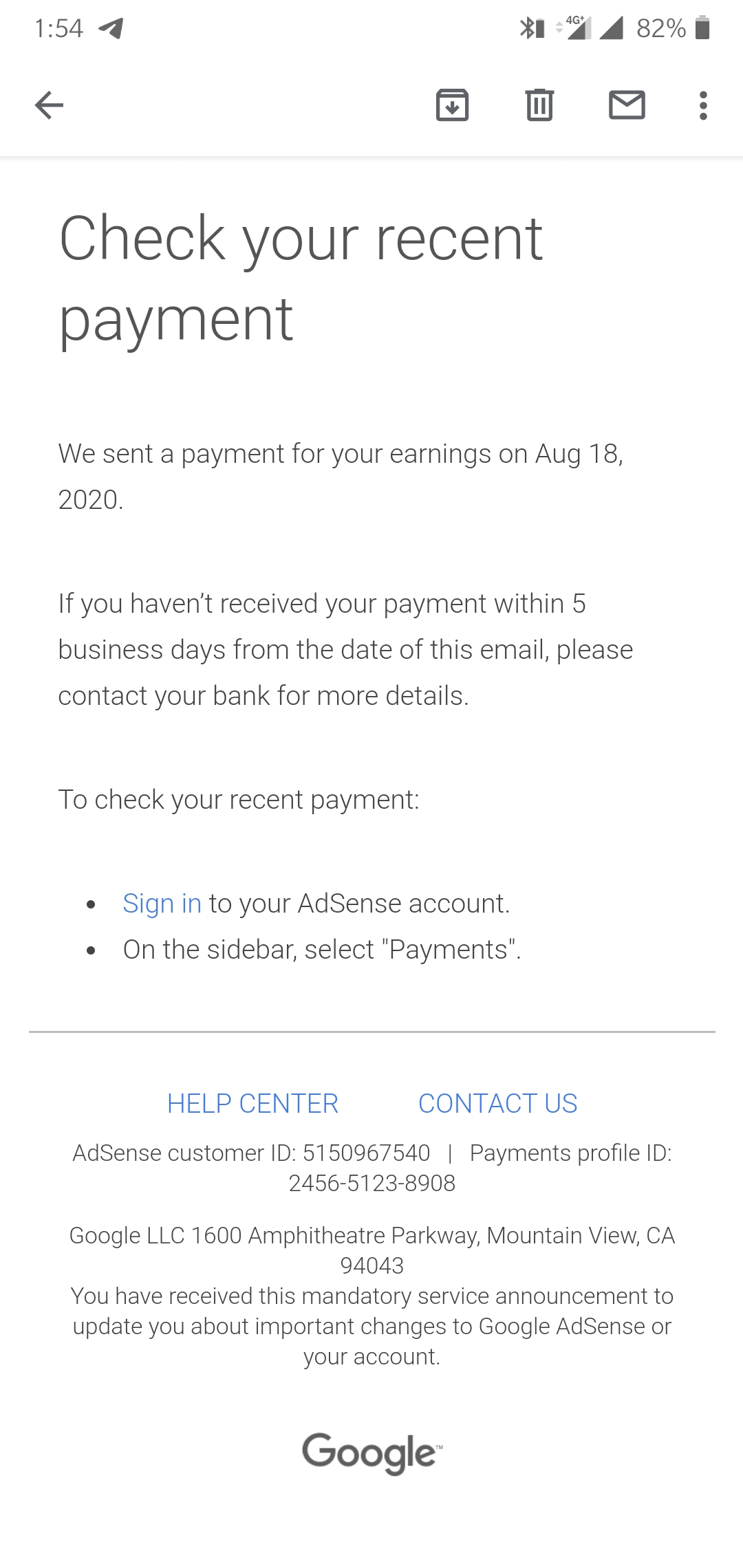
Task: Open the CONTACT US link
Action: click(x=497, y=1103)
